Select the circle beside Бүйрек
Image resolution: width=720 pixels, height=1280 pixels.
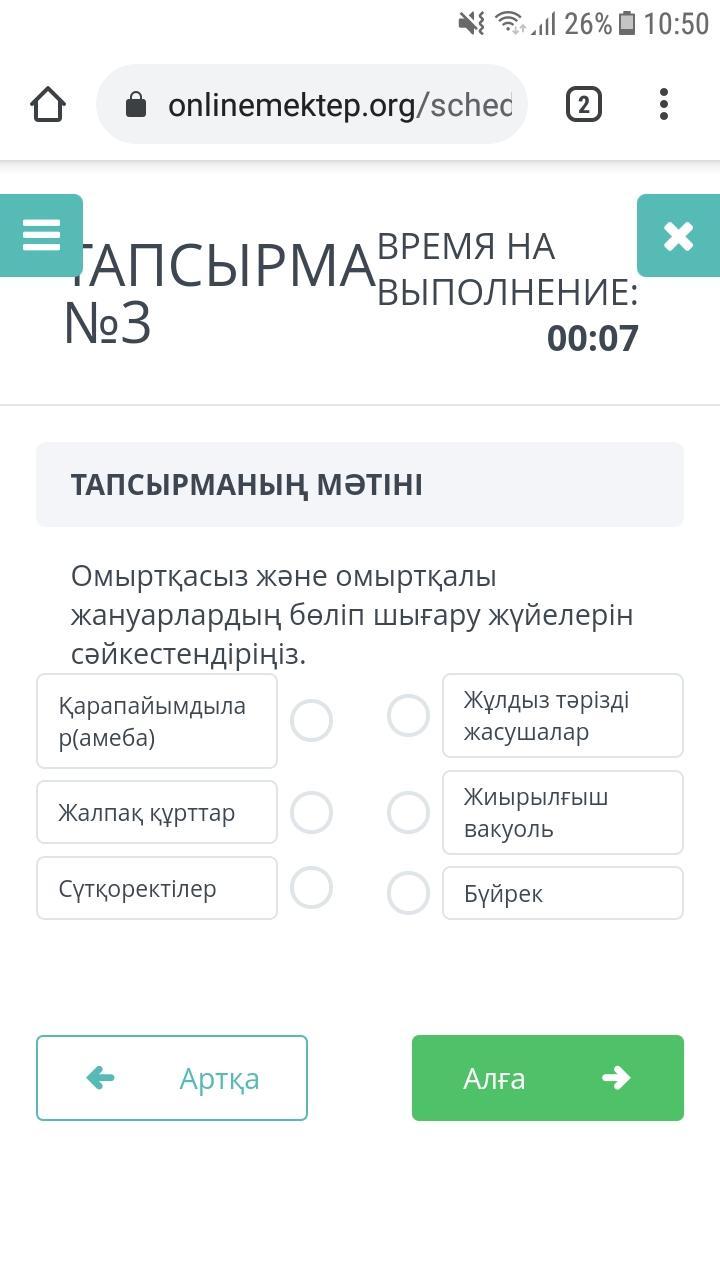[408, 893]
